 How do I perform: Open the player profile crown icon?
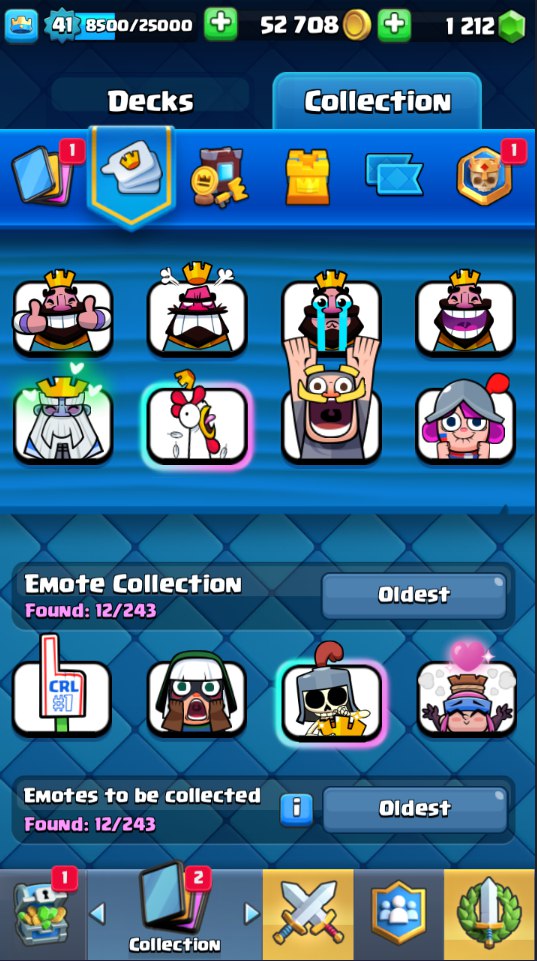[x=22, y=25]
